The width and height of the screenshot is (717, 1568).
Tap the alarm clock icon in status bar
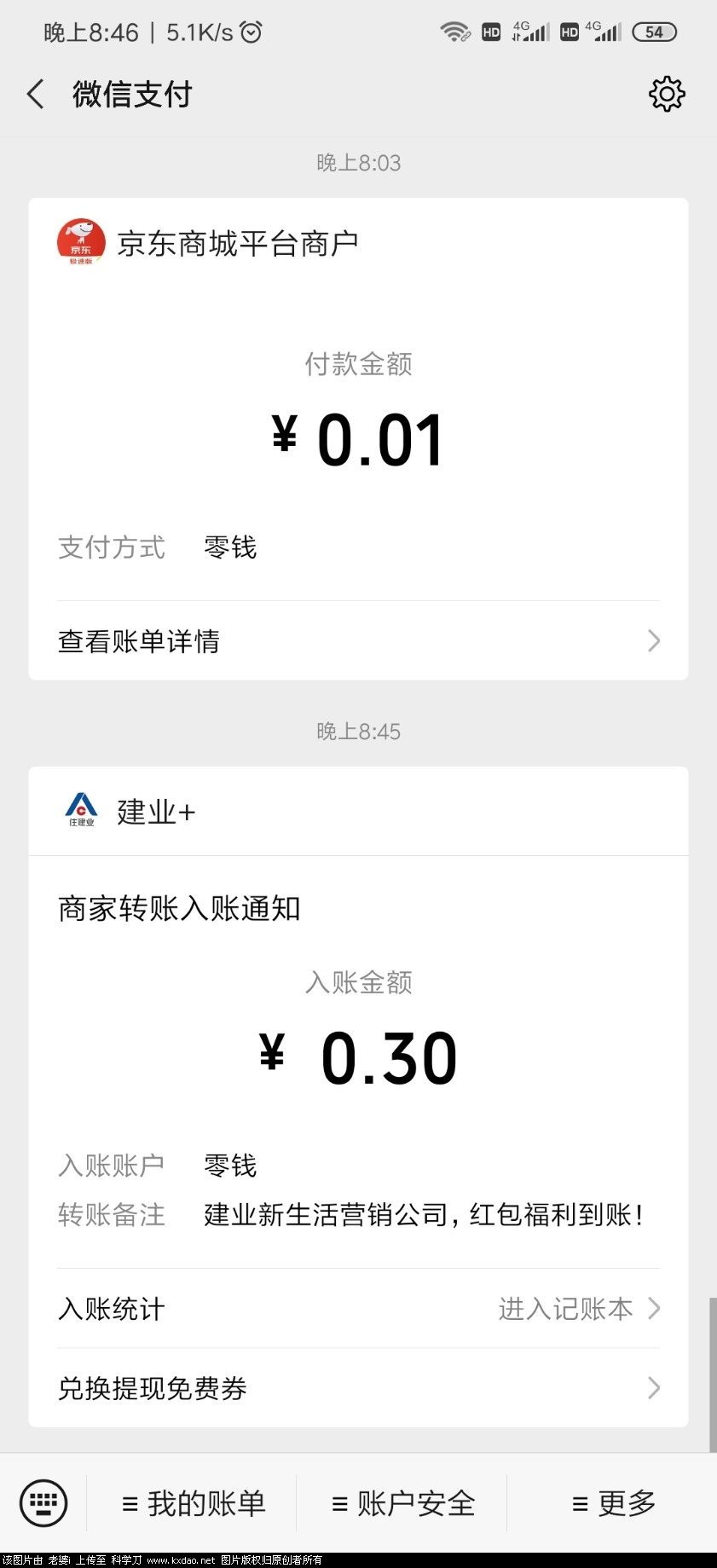[252, 31]
